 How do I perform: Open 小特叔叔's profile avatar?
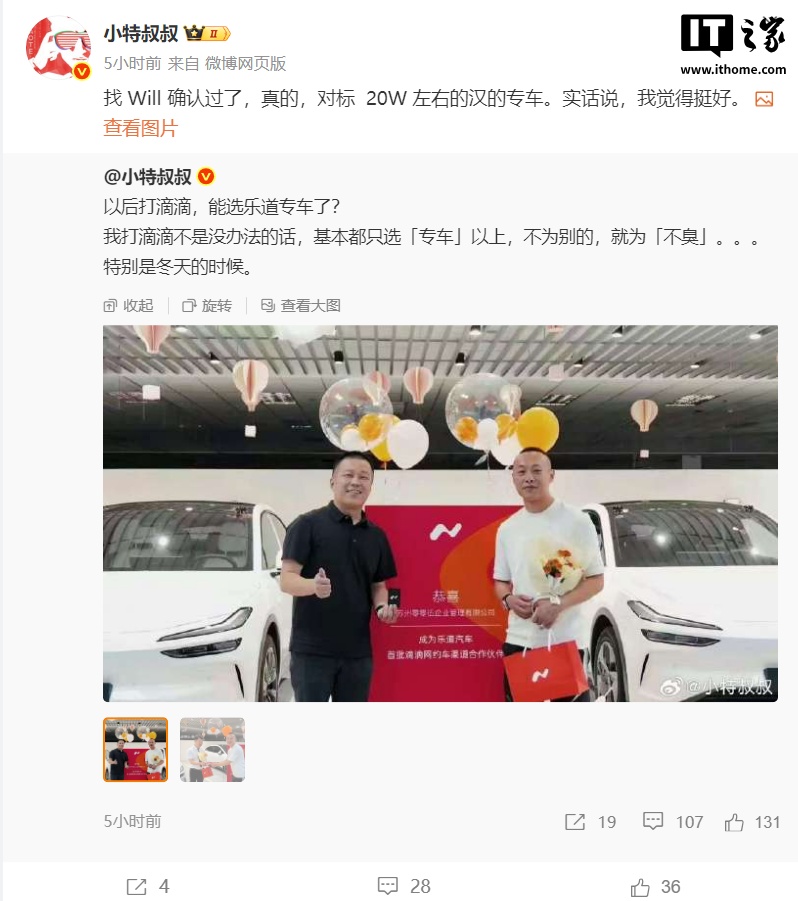(x=57, y=46)
